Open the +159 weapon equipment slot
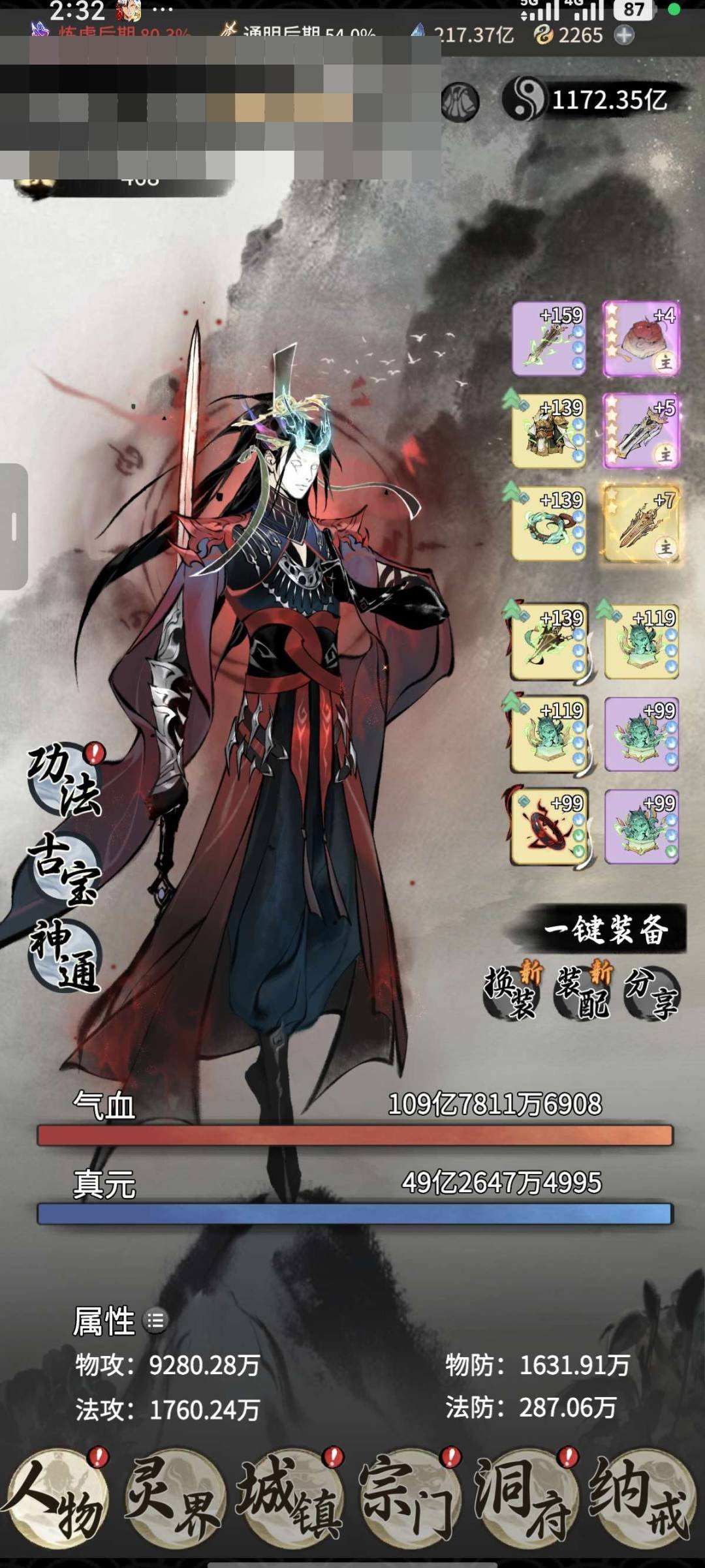Screen dimensions: 705x1568 [x=549, y=339]
